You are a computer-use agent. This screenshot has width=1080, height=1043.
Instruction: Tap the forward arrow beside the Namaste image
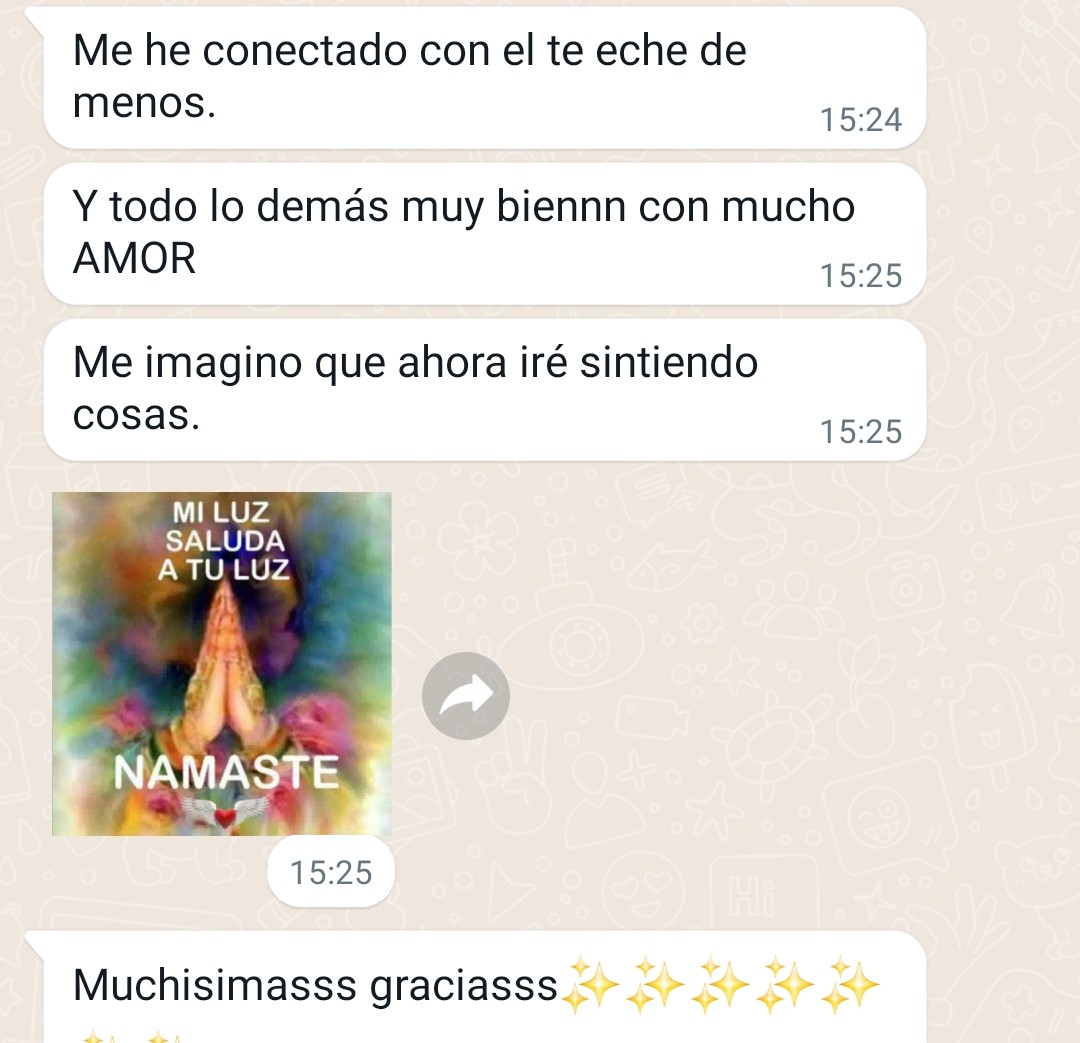click(x=466, y=696)
